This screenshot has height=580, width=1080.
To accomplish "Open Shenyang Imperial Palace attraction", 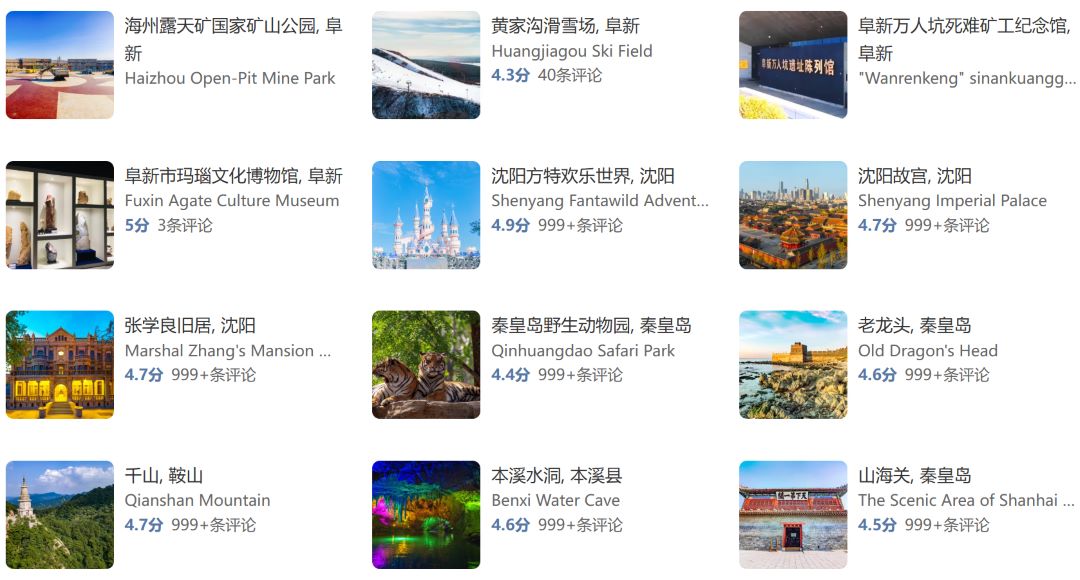I will pos(951,200).
